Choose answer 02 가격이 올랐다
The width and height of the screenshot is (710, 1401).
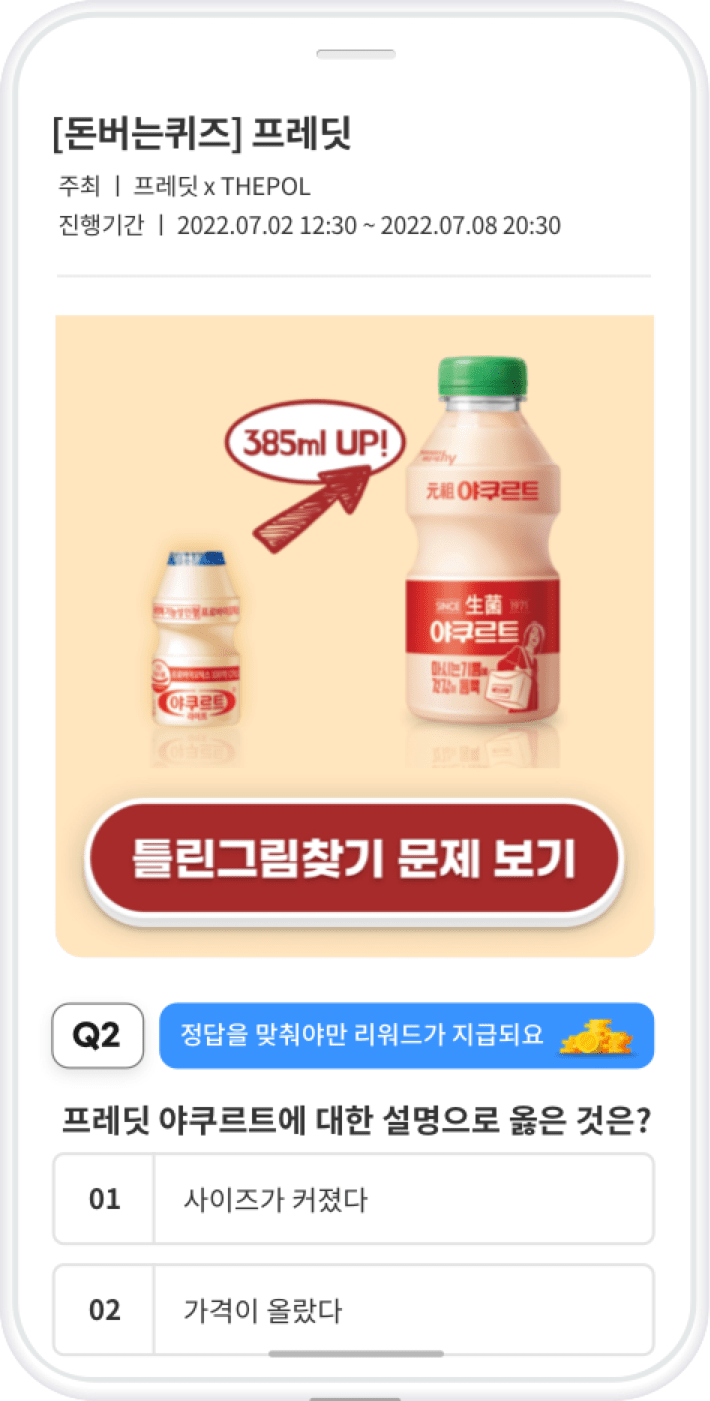point(354,1309)
